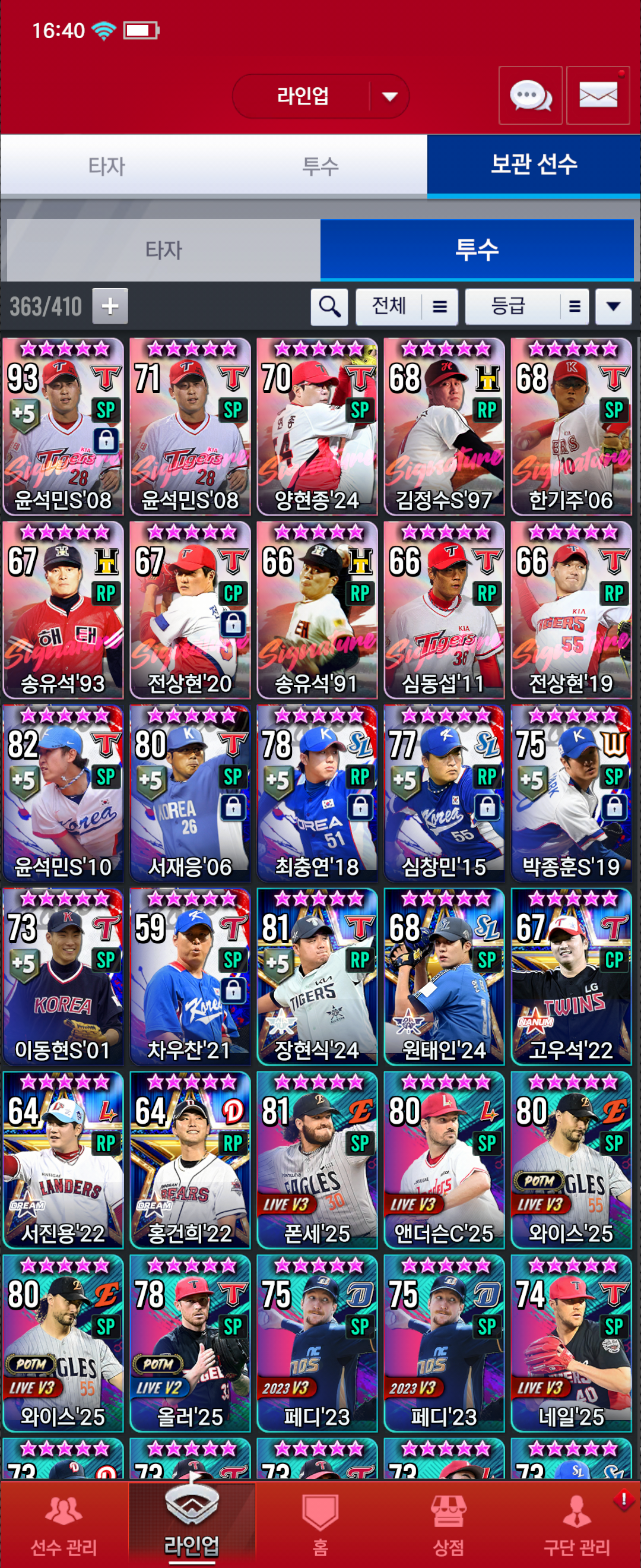Select the 김정수S'97 player card
Screen dimensions: 641x1568
tap(444, 426)
